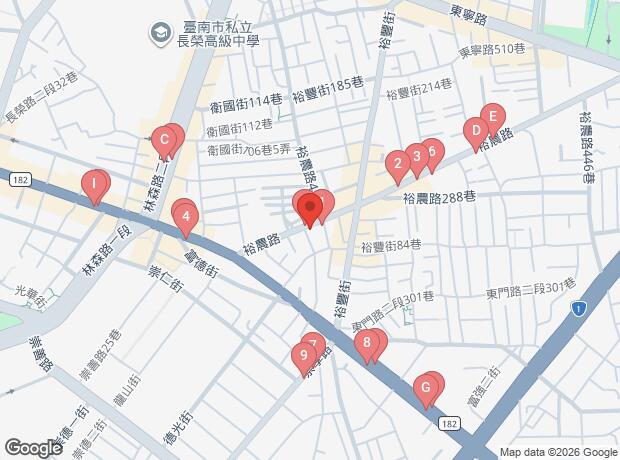The image size is (620, 460).
Task: Tap map marker number 3
Action: (417, 156)
